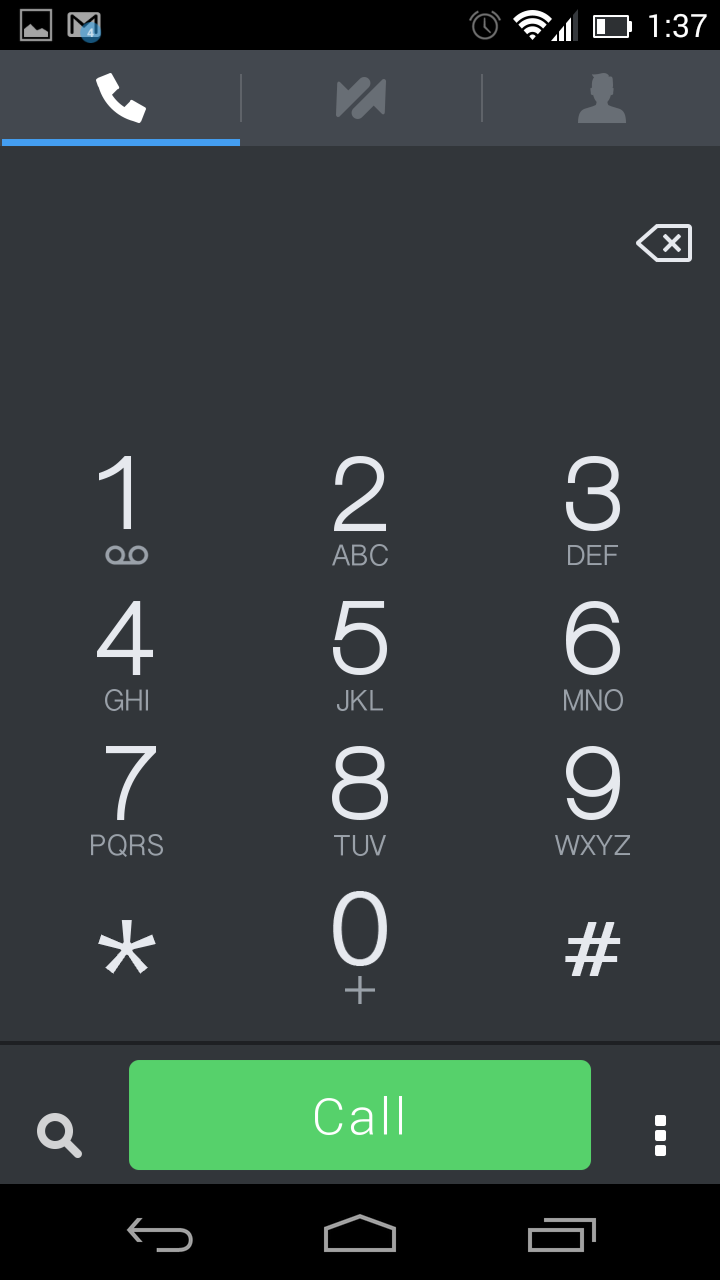Screen dimensions: 720x1280
Task: Tap the green Call button
Action: [360, 1115]
